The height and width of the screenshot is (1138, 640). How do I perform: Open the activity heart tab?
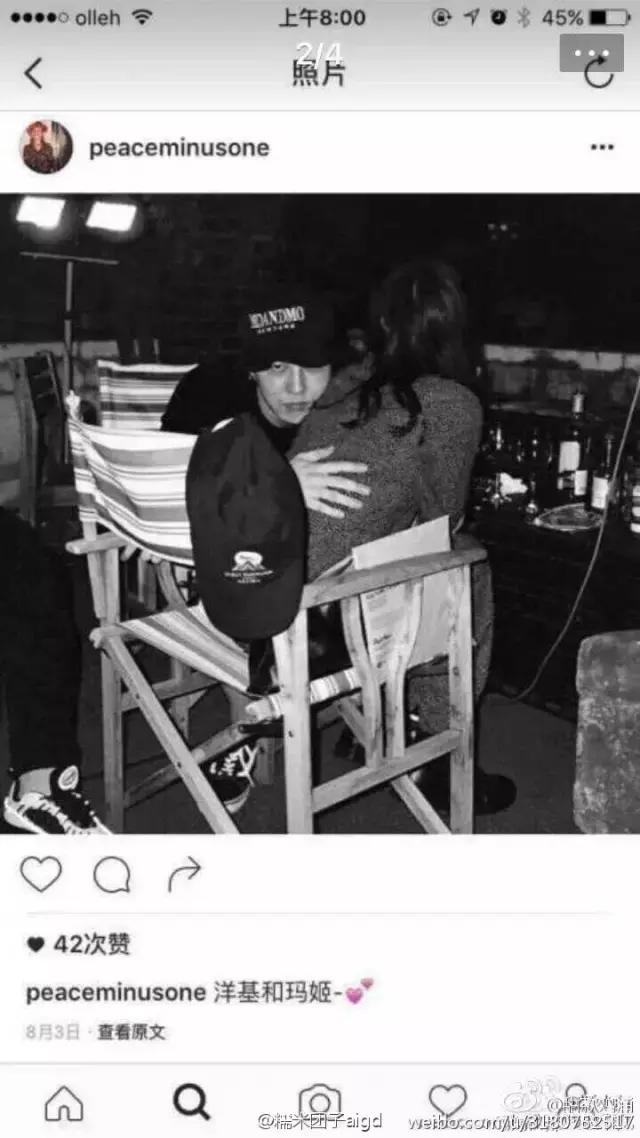click(447, 1102)
